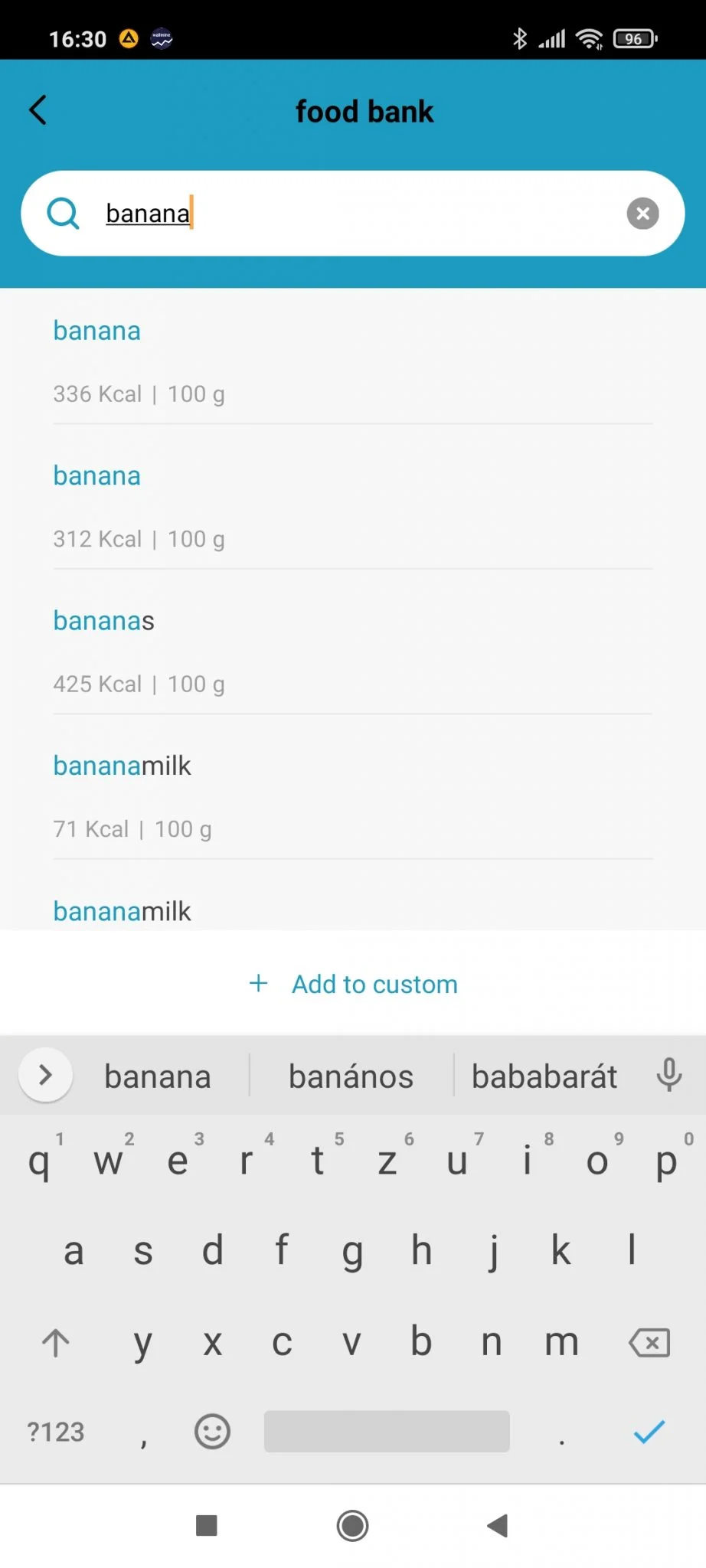Open the emoji keyboard
The width and height of the screenshot is (706, 1568).
[x=212, y=1431]
